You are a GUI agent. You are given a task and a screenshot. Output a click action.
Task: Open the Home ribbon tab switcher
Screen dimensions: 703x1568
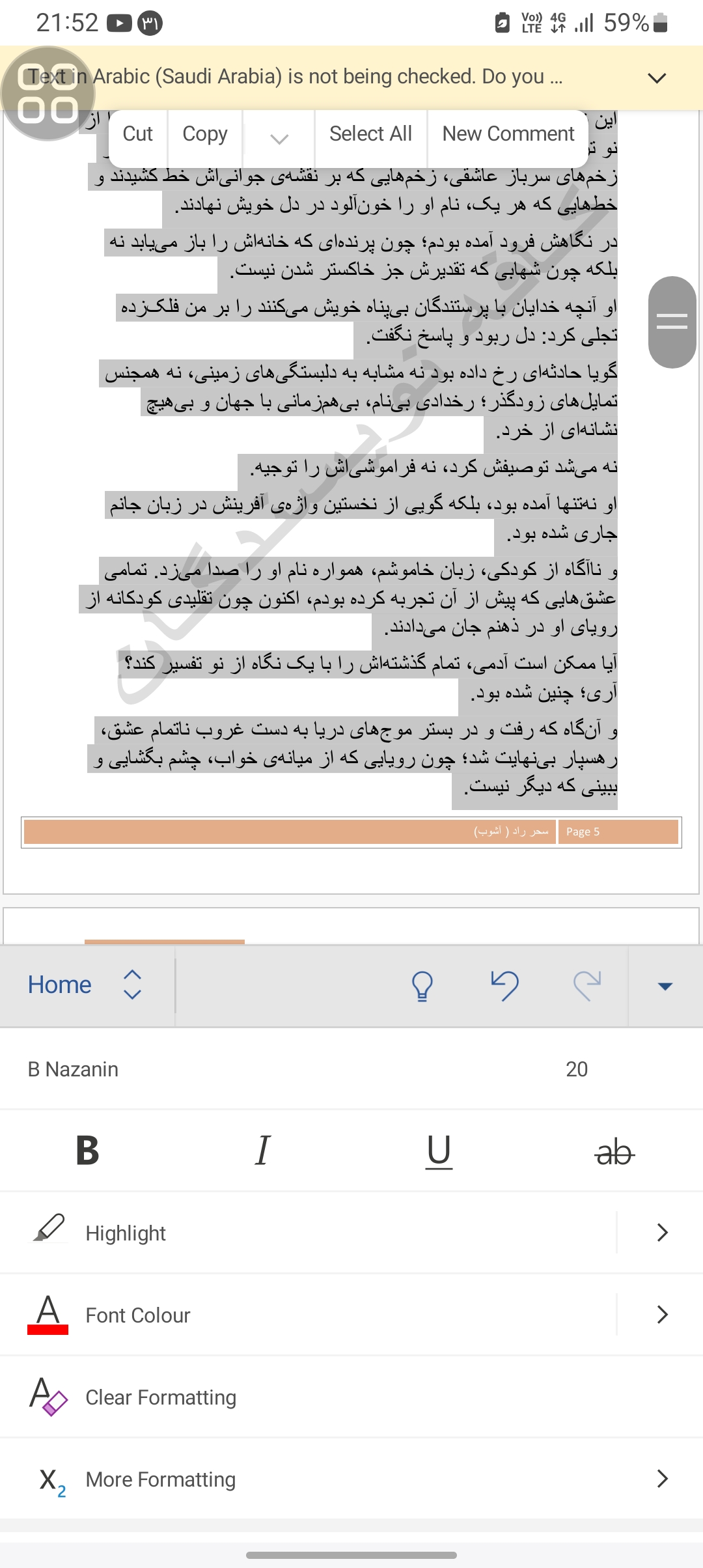point(85,985)
